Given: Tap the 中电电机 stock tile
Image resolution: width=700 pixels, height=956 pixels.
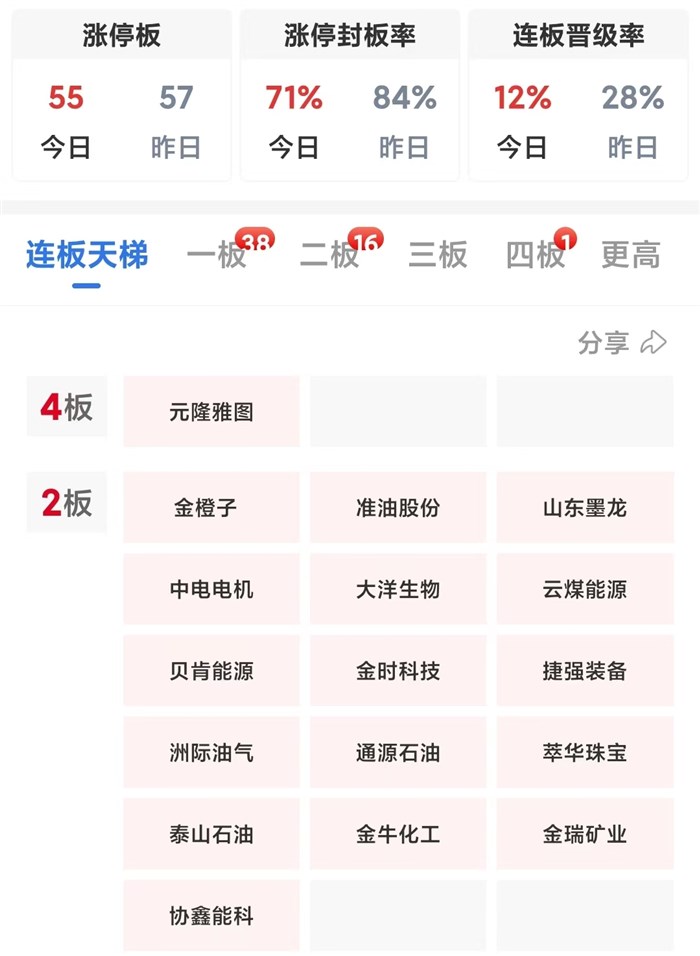Looking at the screenshot, I should click(x=211, y=589).
